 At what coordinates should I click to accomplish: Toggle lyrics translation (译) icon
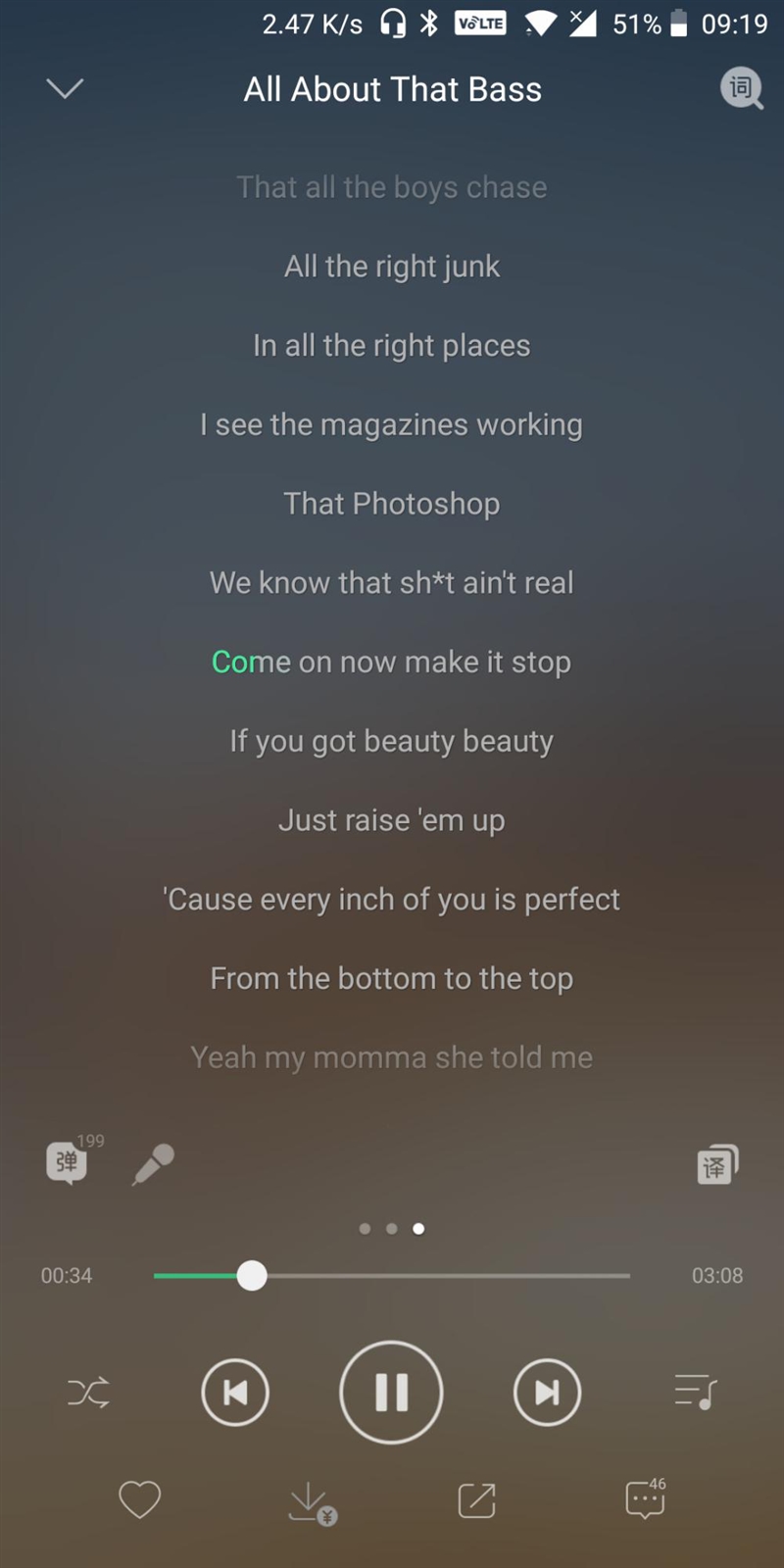pyautogui.click(x=716, y=1165)
